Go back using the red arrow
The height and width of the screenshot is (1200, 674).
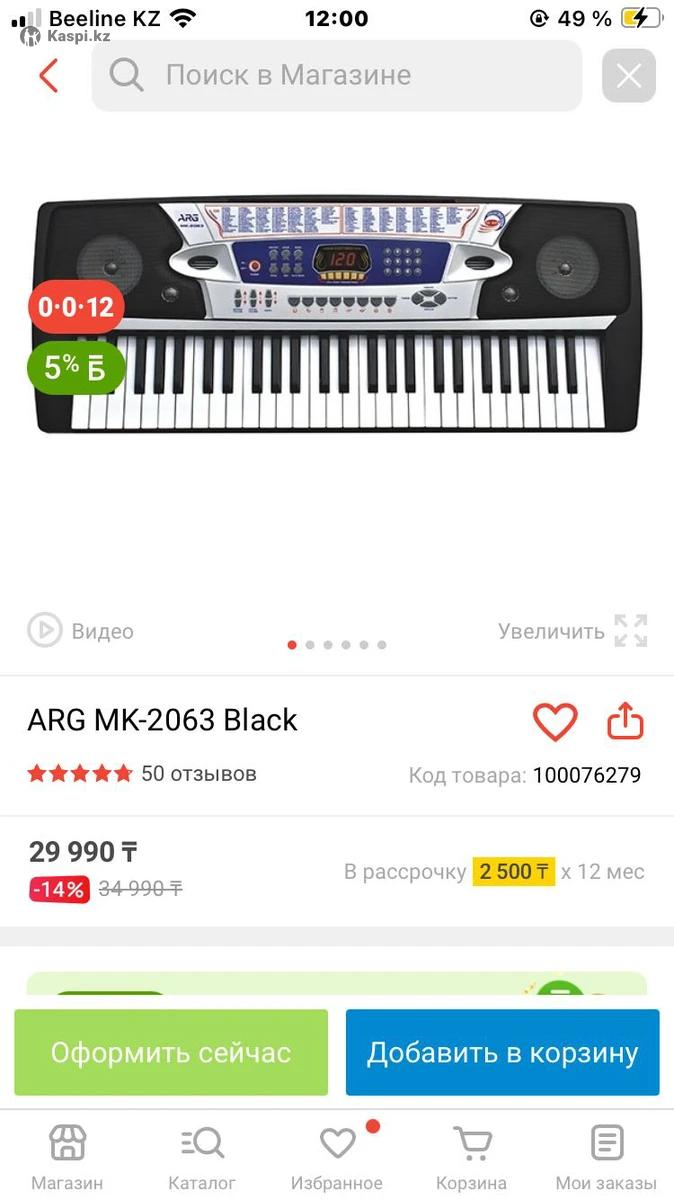click(48, 76)
